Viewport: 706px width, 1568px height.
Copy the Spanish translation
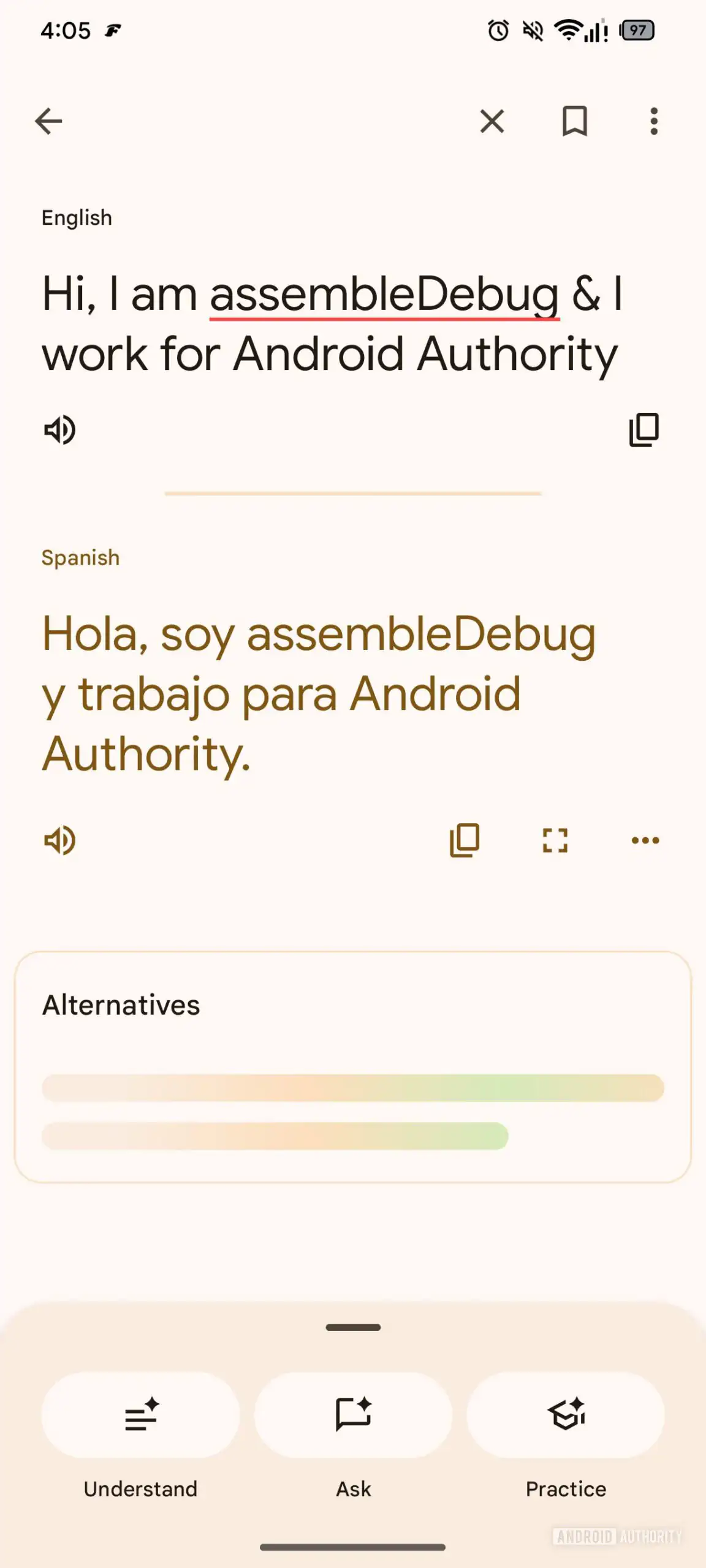tap(465, 840)
